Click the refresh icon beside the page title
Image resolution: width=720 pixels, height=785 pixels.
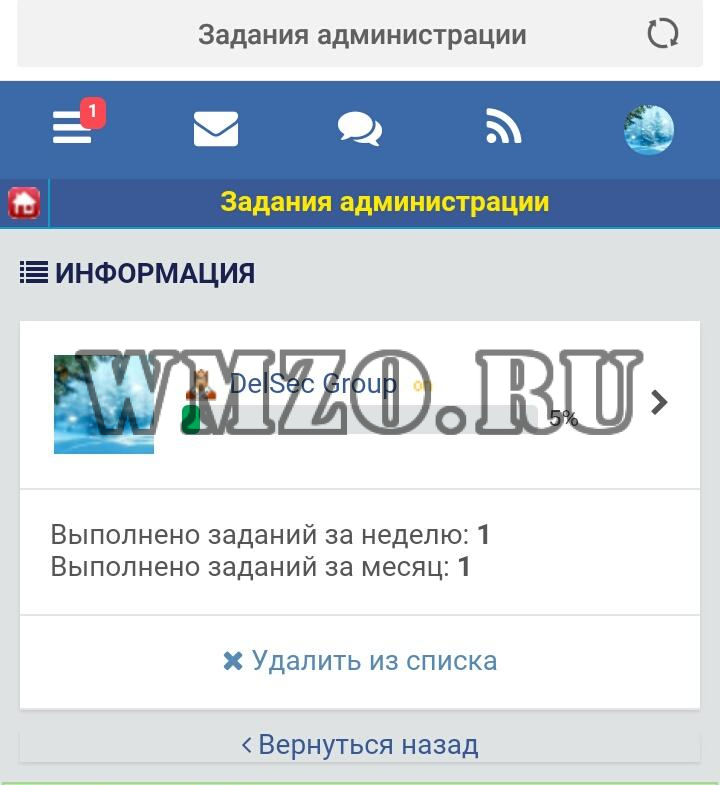pos(661,34)
